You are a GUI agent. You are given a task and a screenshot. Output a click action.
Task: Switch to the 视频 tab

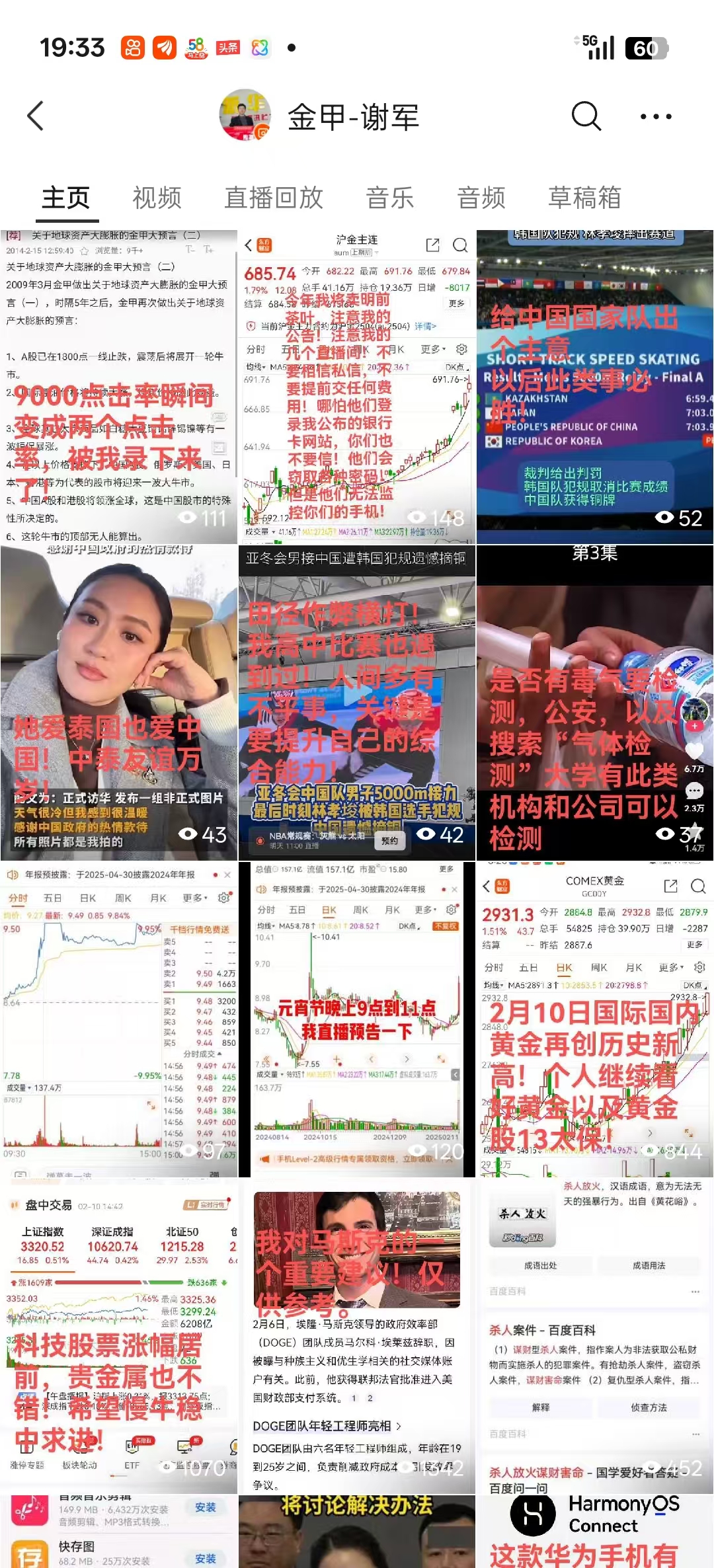tap(157, 198)
